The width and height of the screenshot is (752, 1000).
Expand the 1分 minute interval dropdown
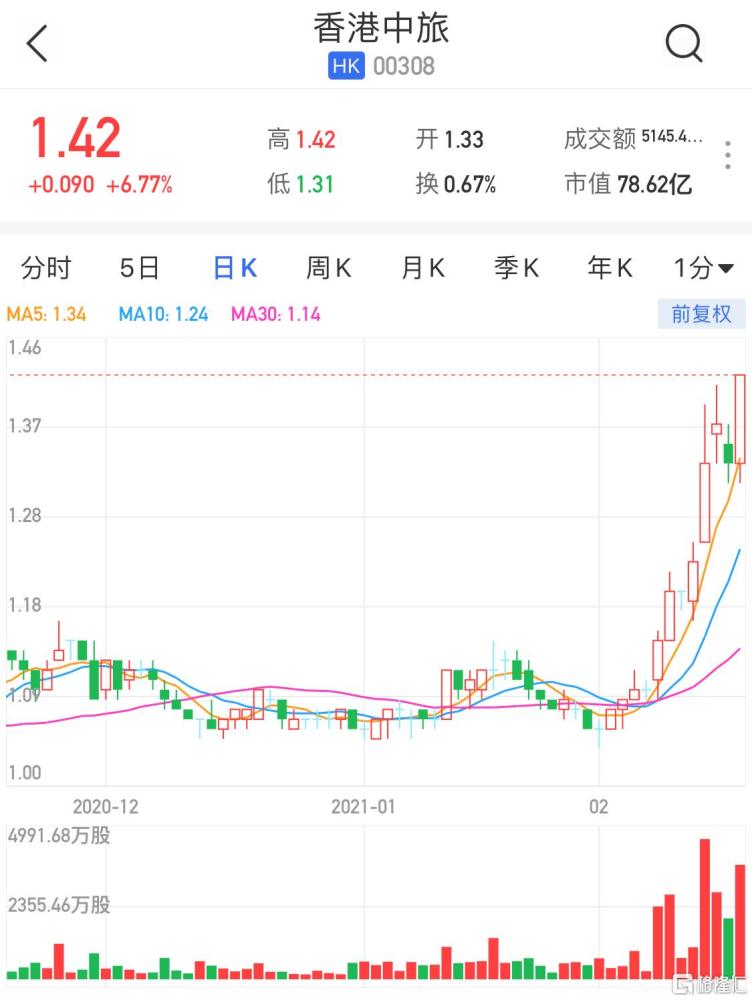point(703,268)
